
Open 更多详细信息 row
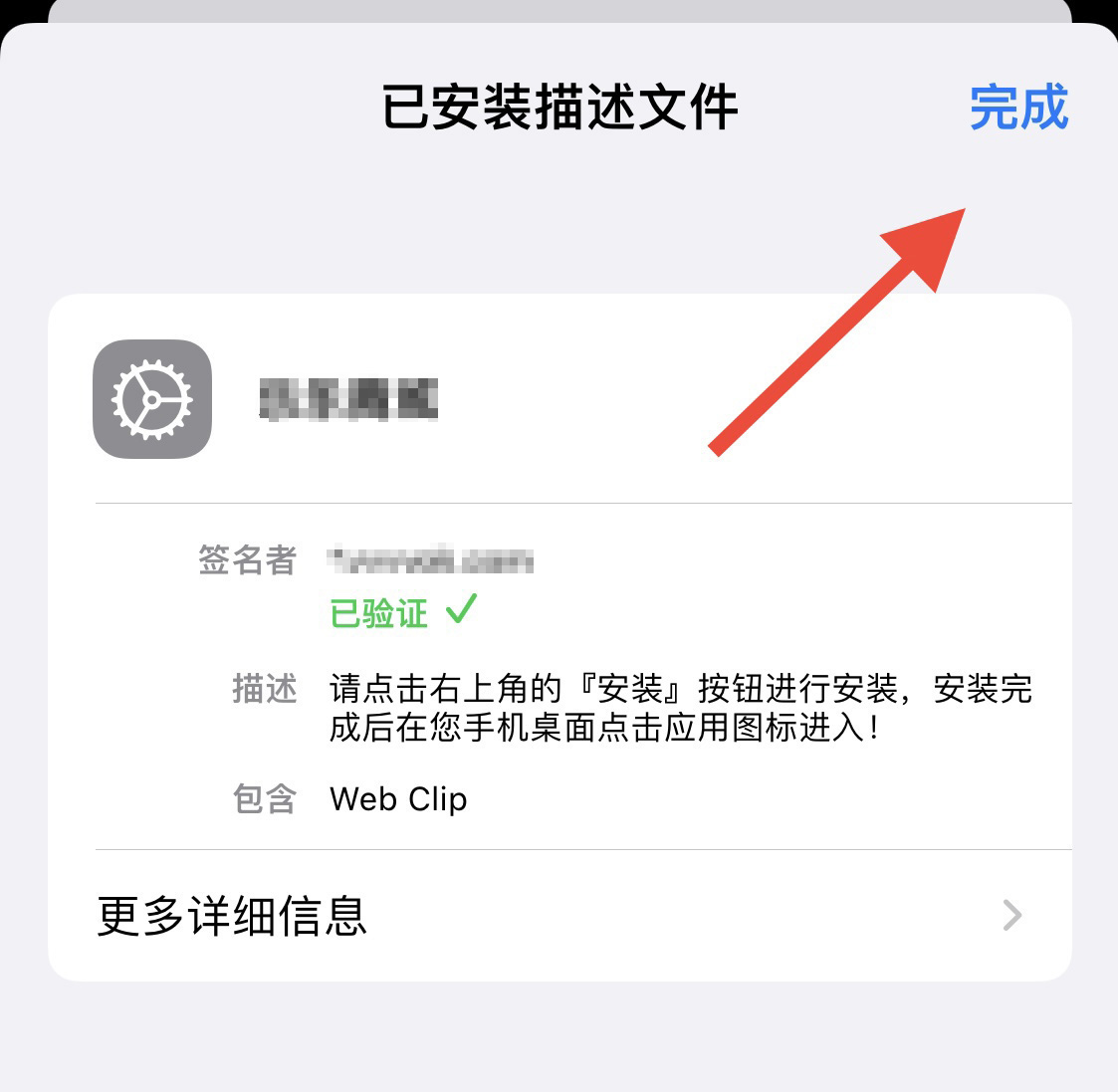click(x=559, y=916)
